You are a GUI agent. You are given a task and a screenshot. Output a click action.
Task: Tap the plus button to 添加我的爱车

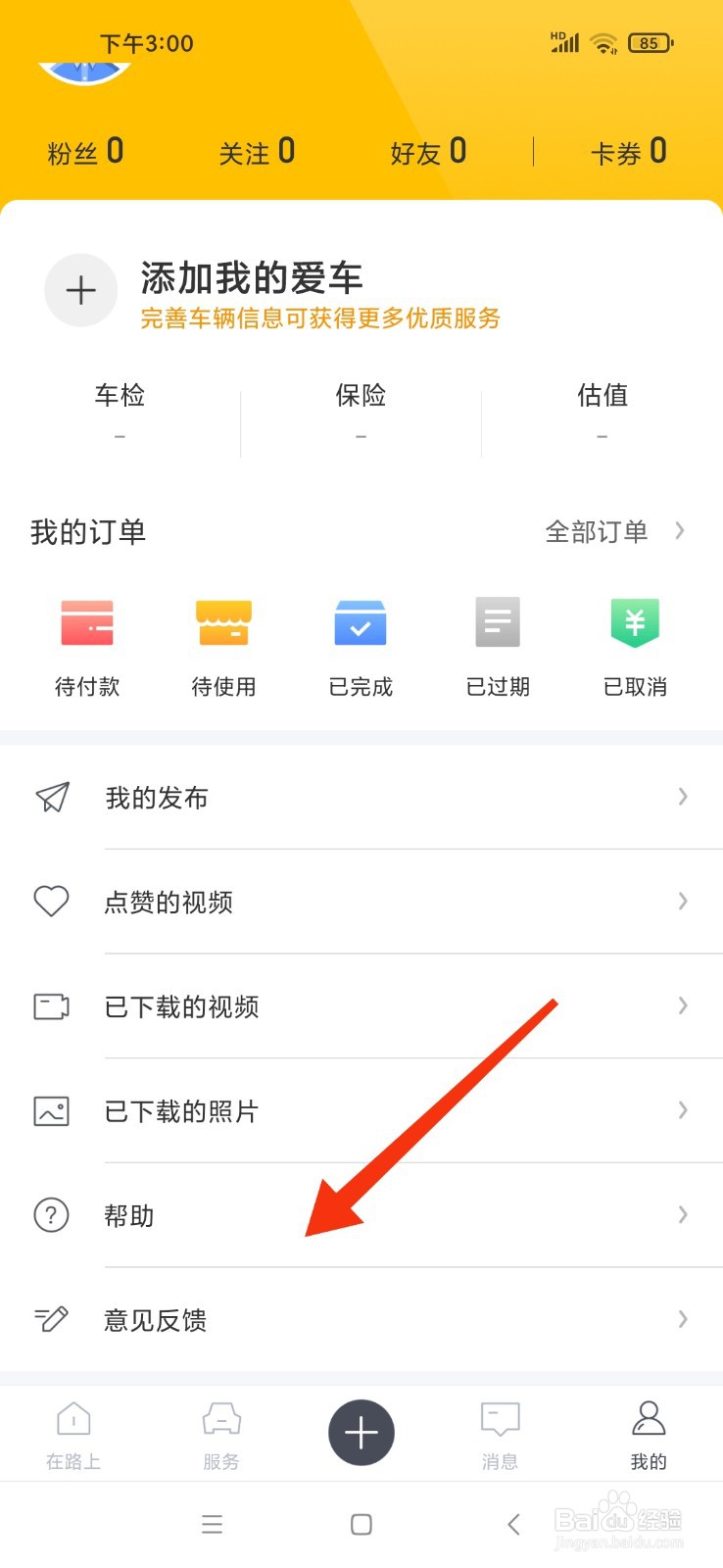(x=81, y=290)
